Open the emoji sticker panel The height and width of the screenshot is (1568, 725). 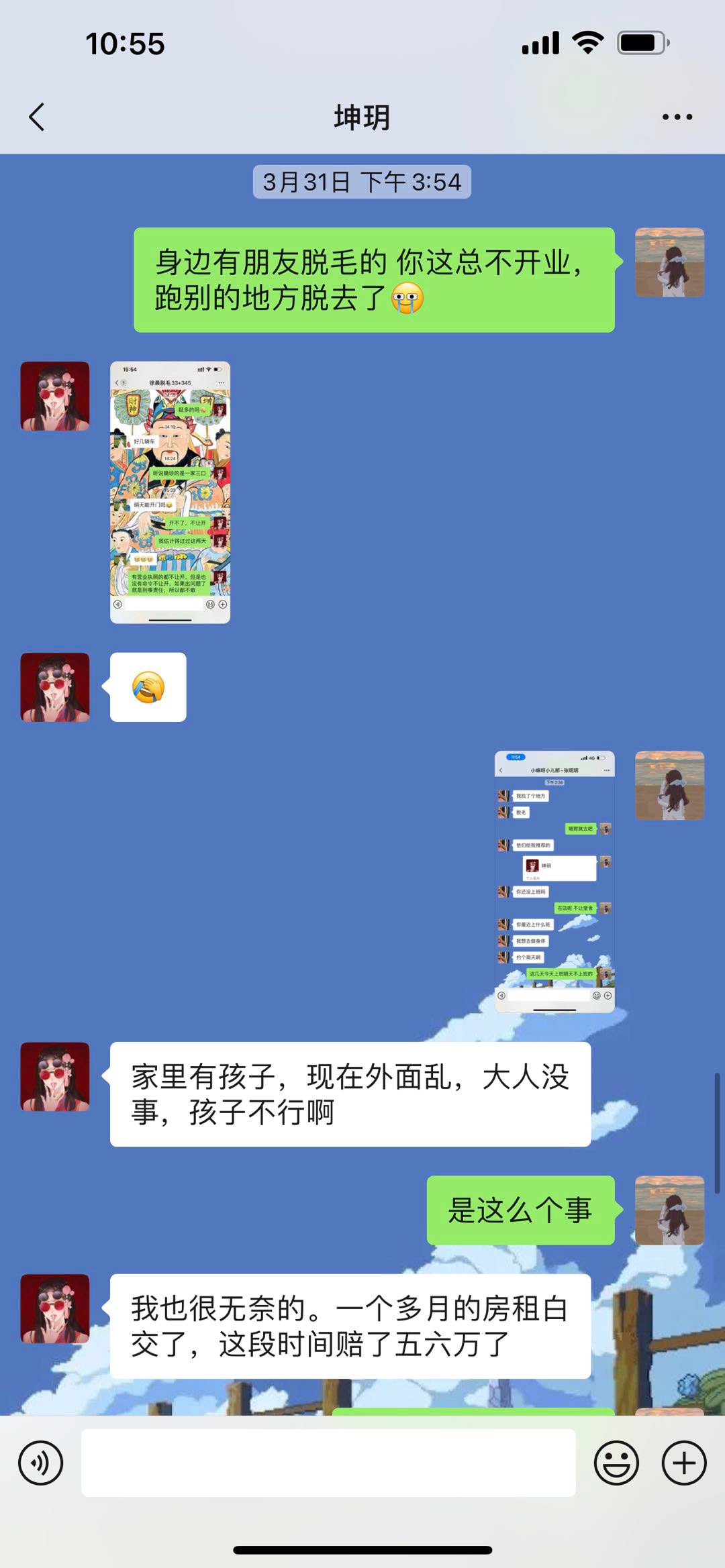coord(616,1463)
